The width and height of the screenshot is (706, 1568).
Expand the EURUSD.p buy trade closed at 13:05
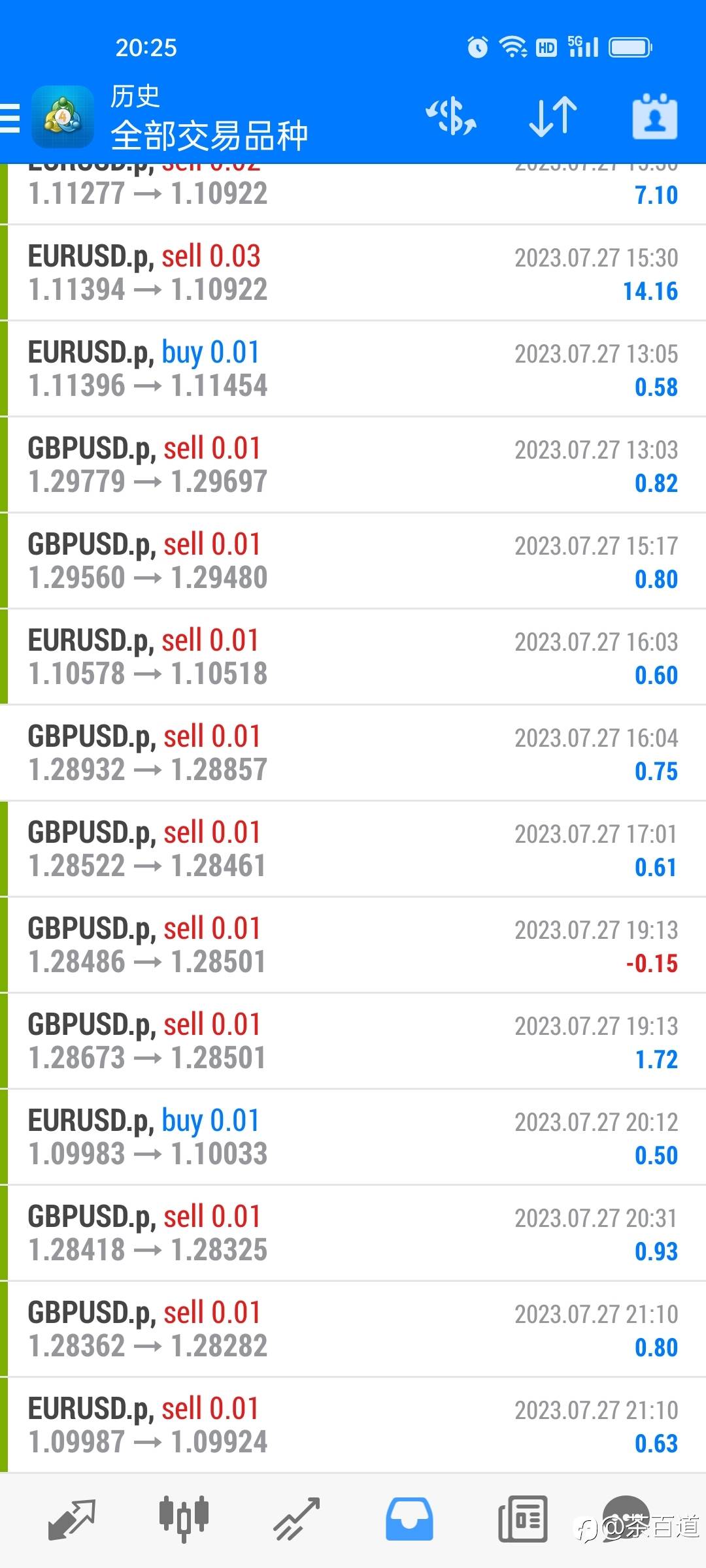tap(353, 369)
